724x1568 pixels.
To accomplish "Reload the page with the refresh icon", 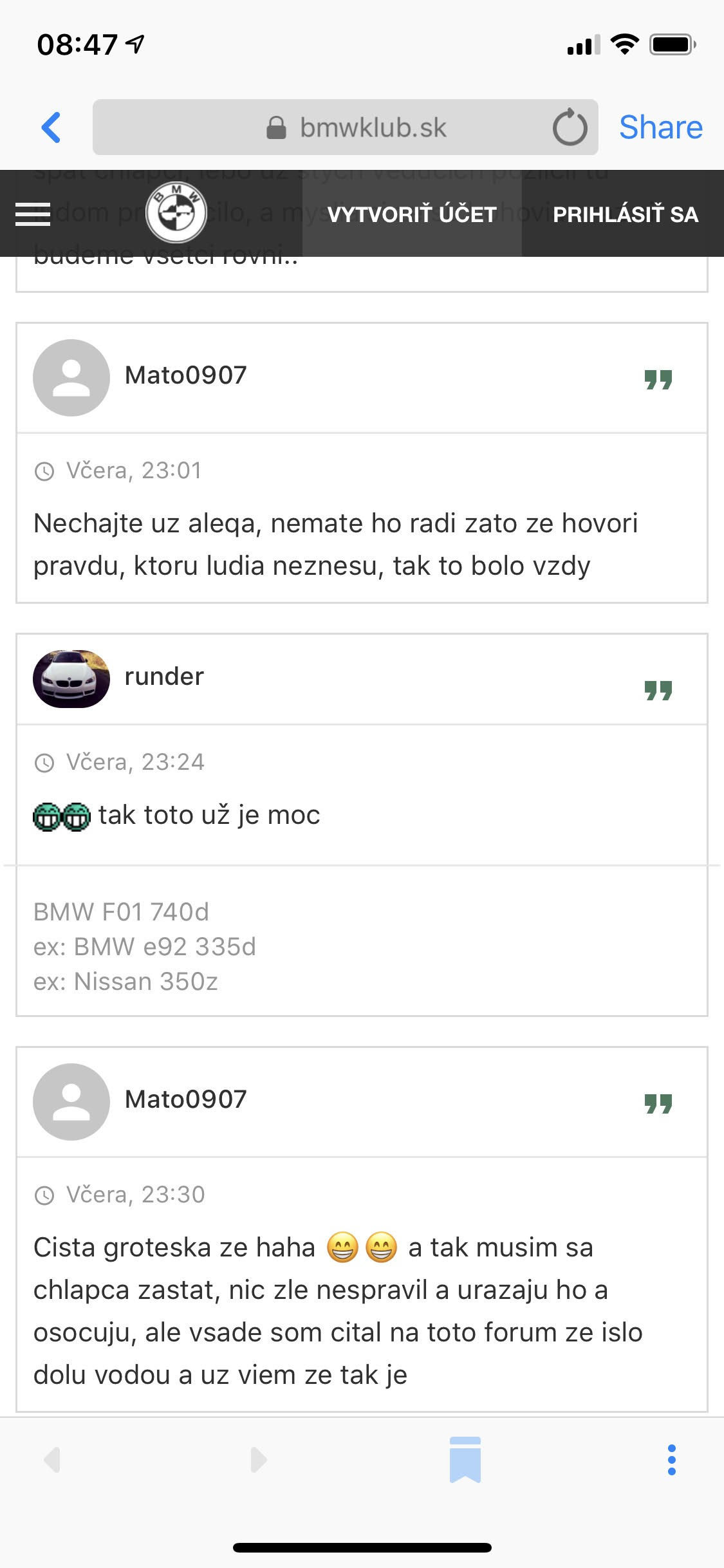I will [x=570, y=127].
